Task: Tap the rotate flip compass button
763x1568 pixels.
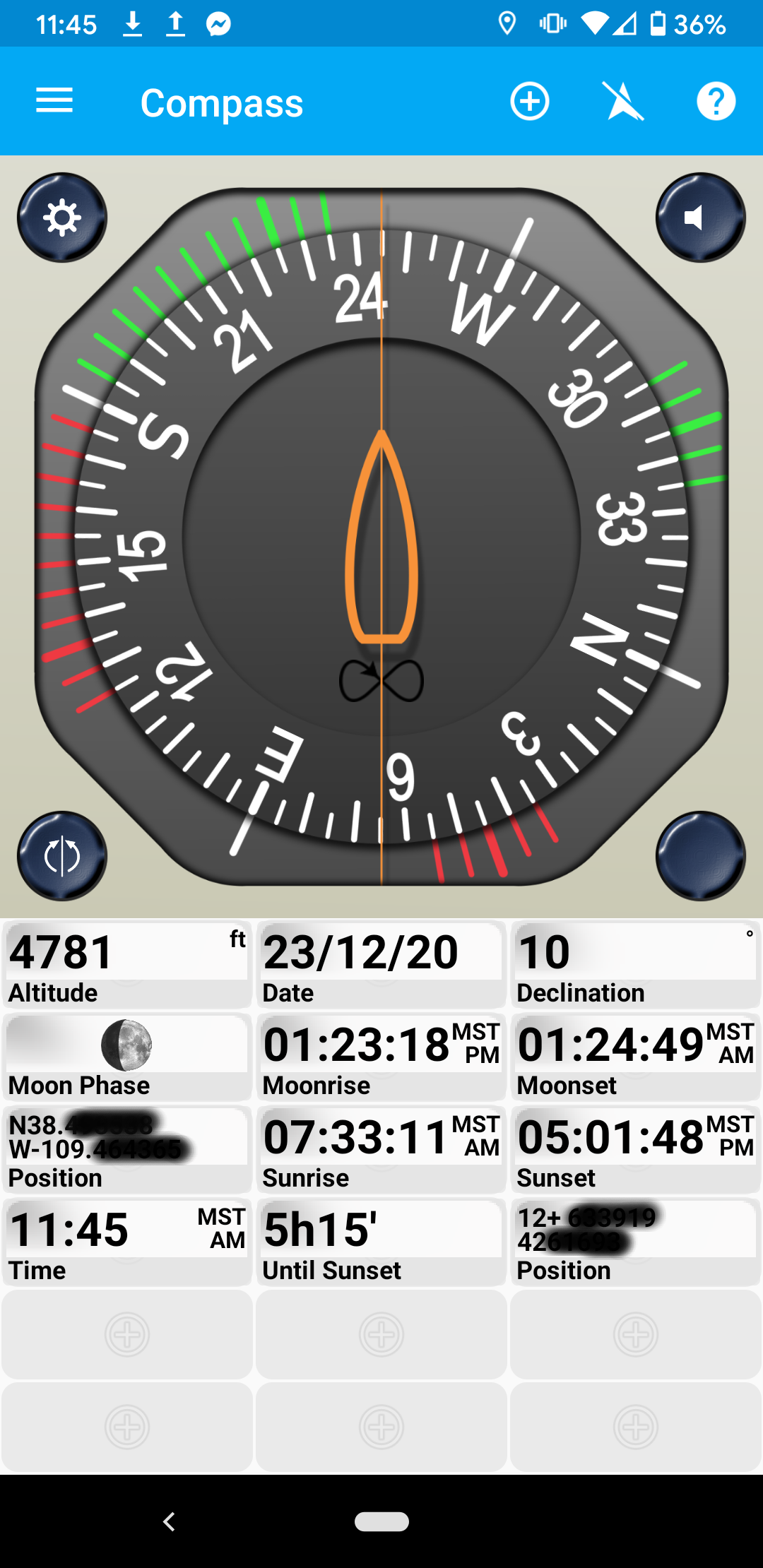Action: pos(62,856)
